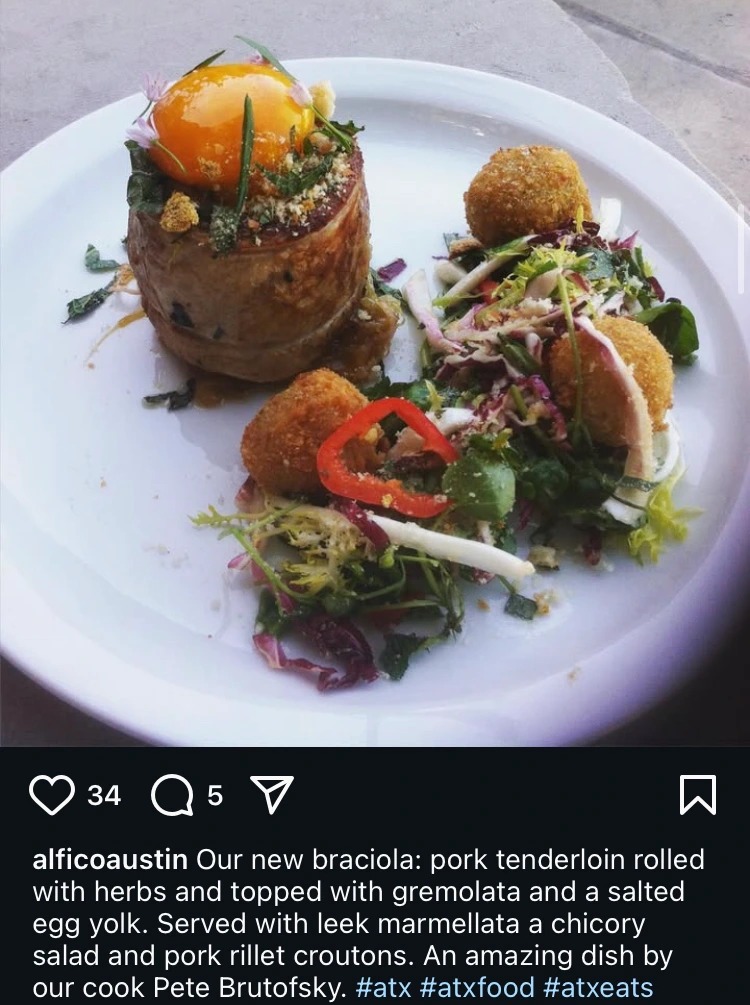Screen dimensions: 750x1005
Task: Like the alficoaustin braciola post
Action: pos(51,795)
